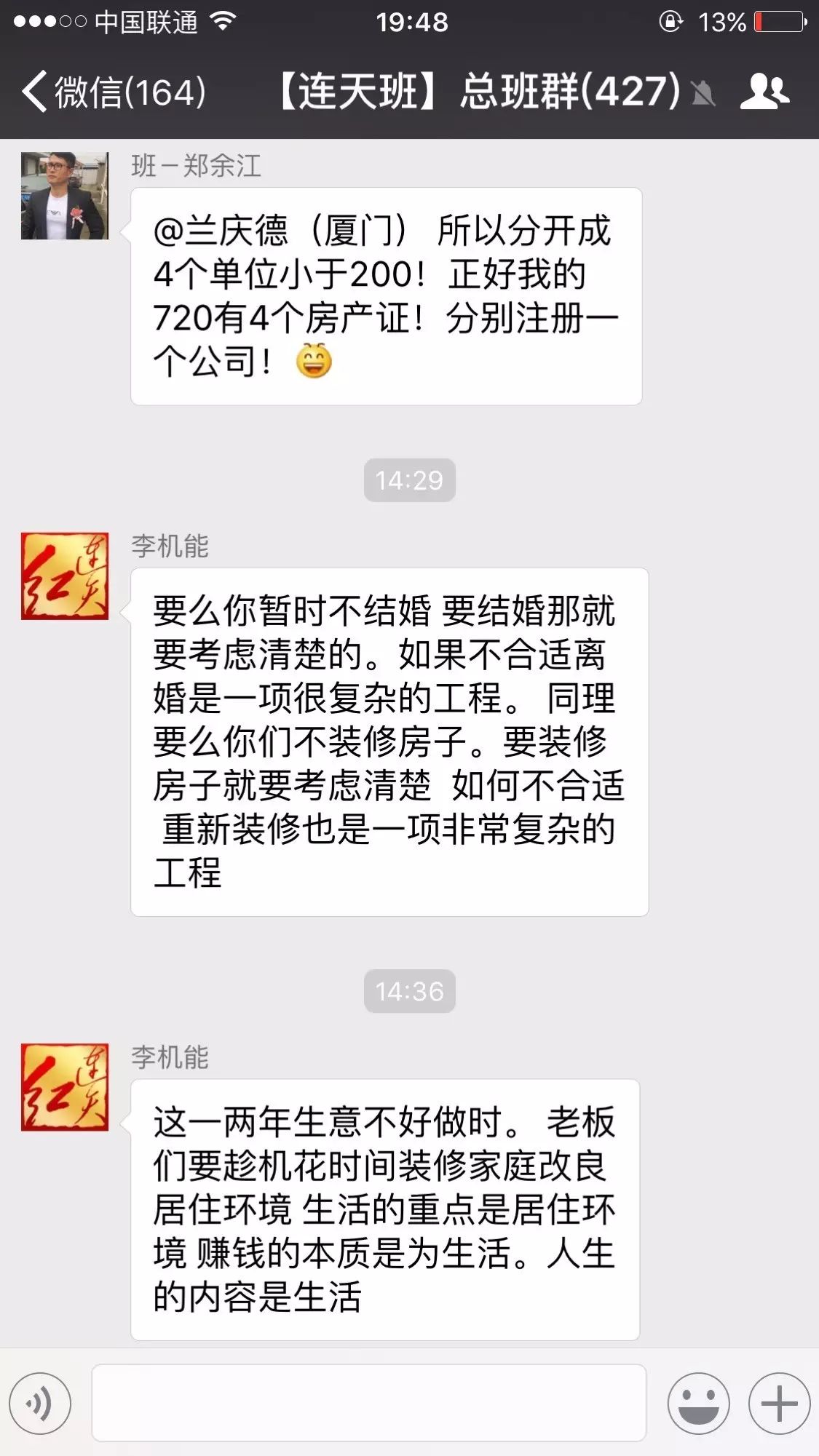
Task: Switch to voice message input
Action: [x=40, y=1403]
